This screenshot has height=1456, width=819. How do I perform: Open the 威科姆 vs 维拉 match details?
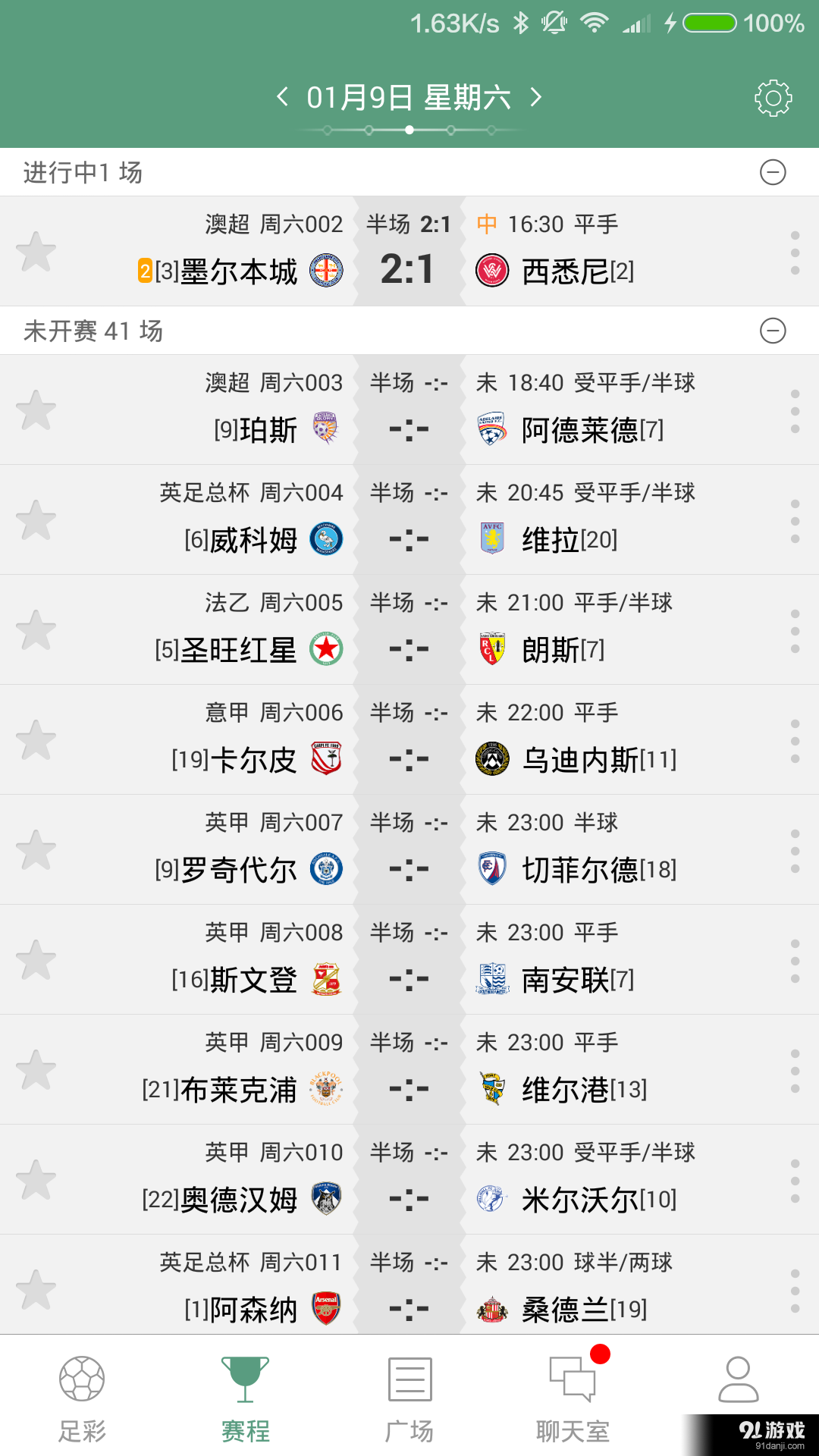click(x=409, y=519)
